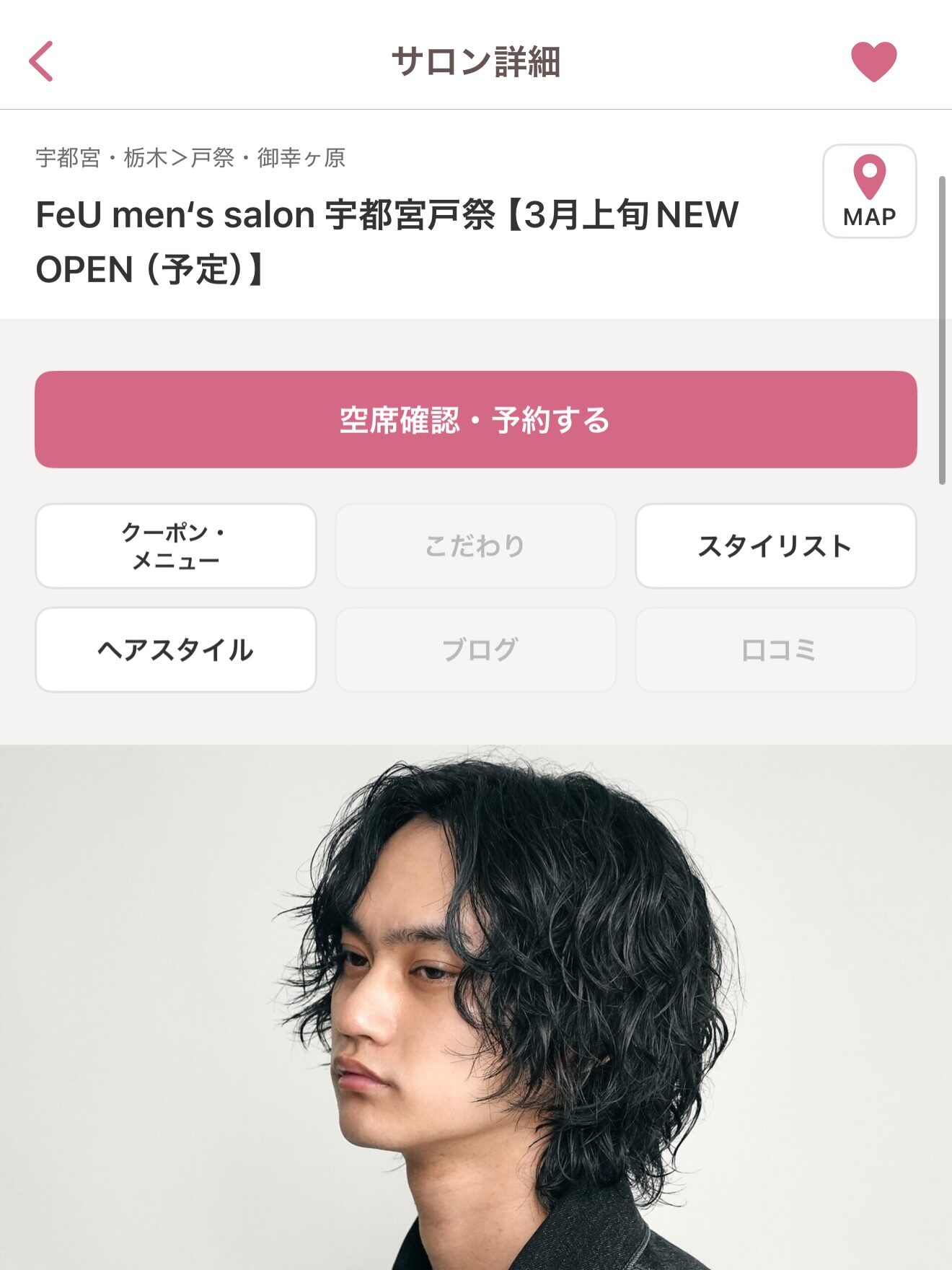Viewport: 952px width, 1270px height.
Task: Open クーポン・メニュー section
Action: (x=176, y=546)
